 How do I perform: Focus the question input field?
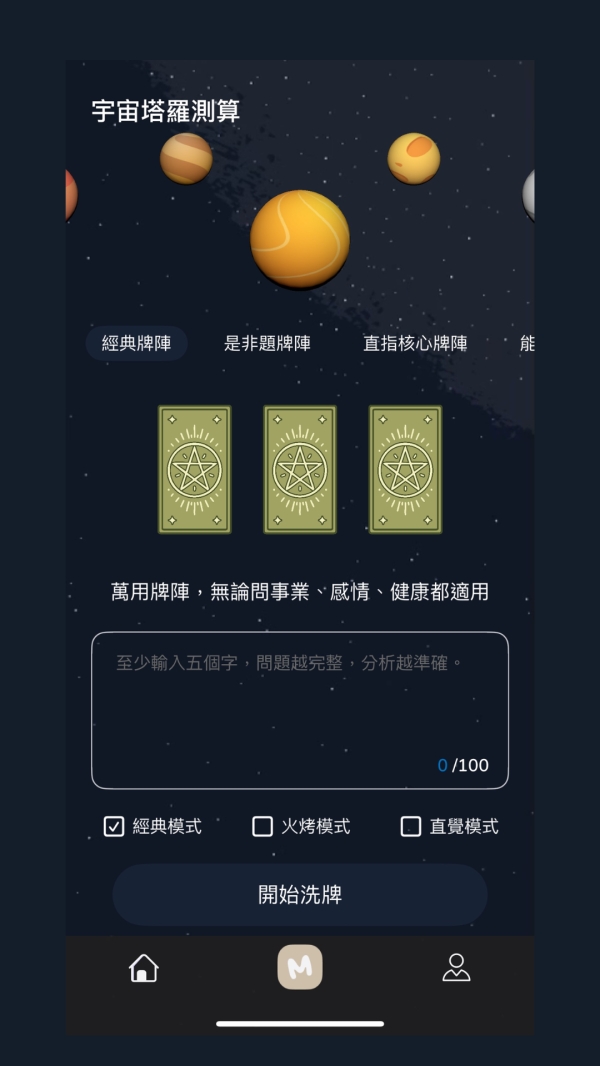pyautogui.click(x=300, y=710)
